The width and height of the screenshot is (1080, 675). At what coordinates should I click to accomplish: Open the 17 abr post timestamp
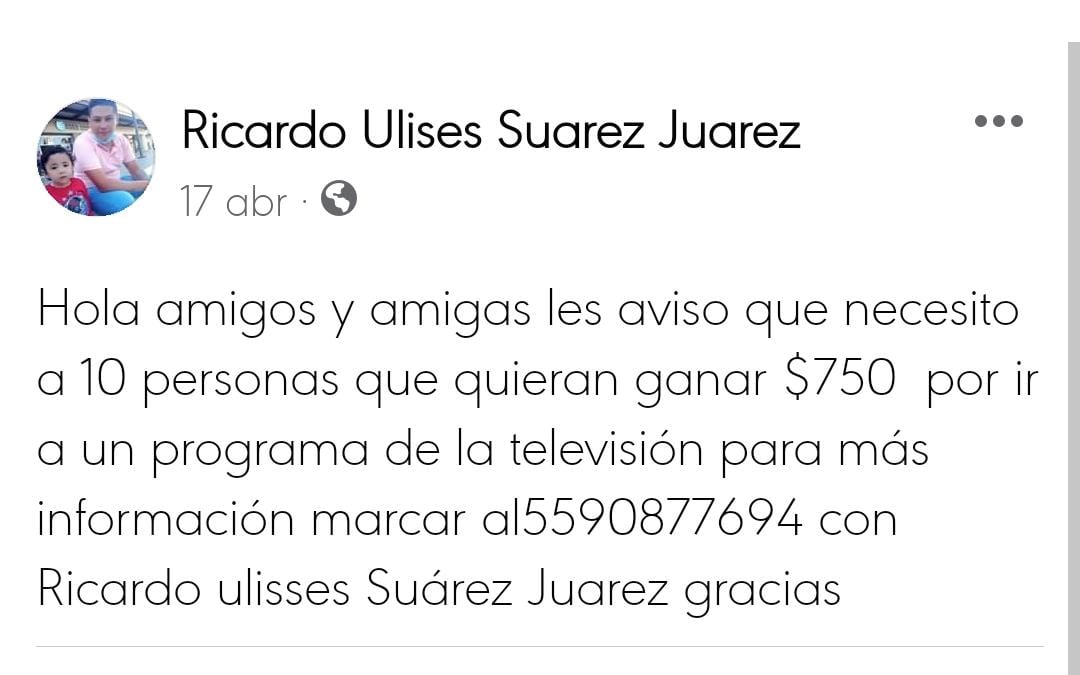pos(234,202)
